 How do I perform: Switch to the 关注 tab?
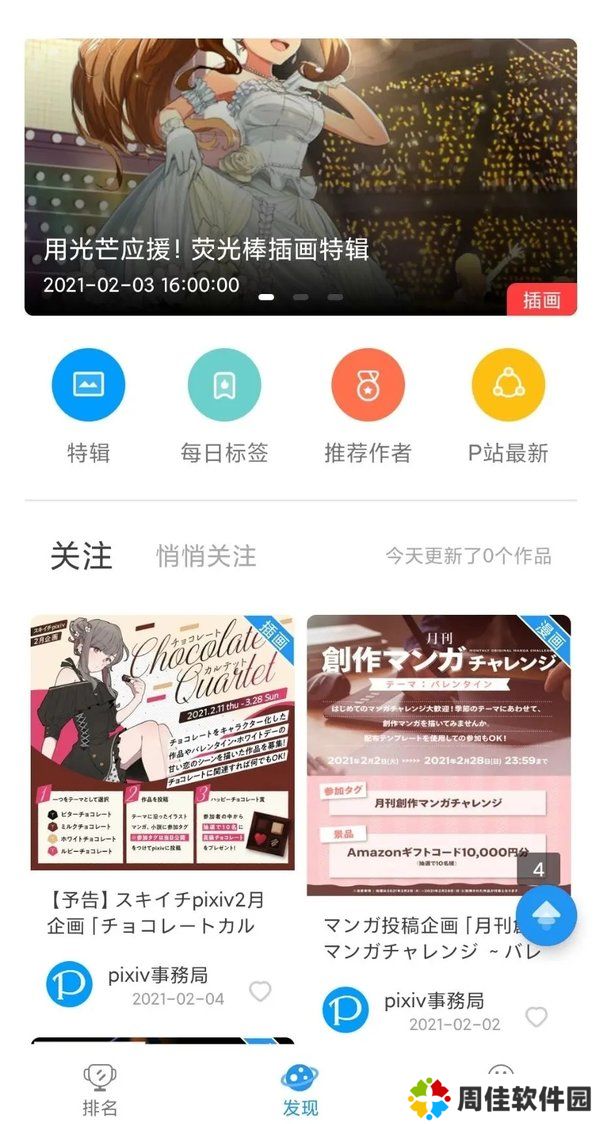pyautogui.click(x=81, y=556)
